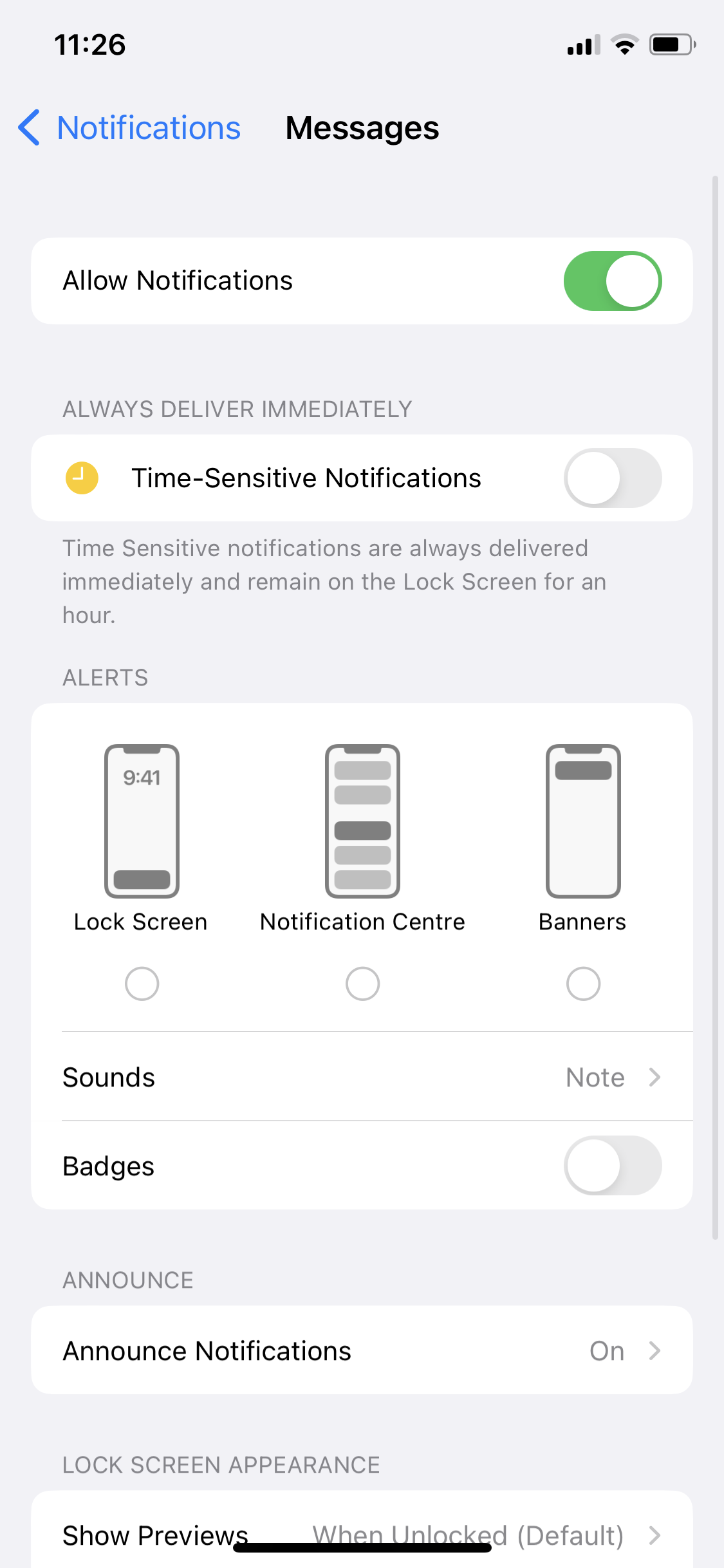The width and height of the screenshot is (724, 1568).
Task: Tap the clock showing 11:26
Action: [x=89, y=44]
